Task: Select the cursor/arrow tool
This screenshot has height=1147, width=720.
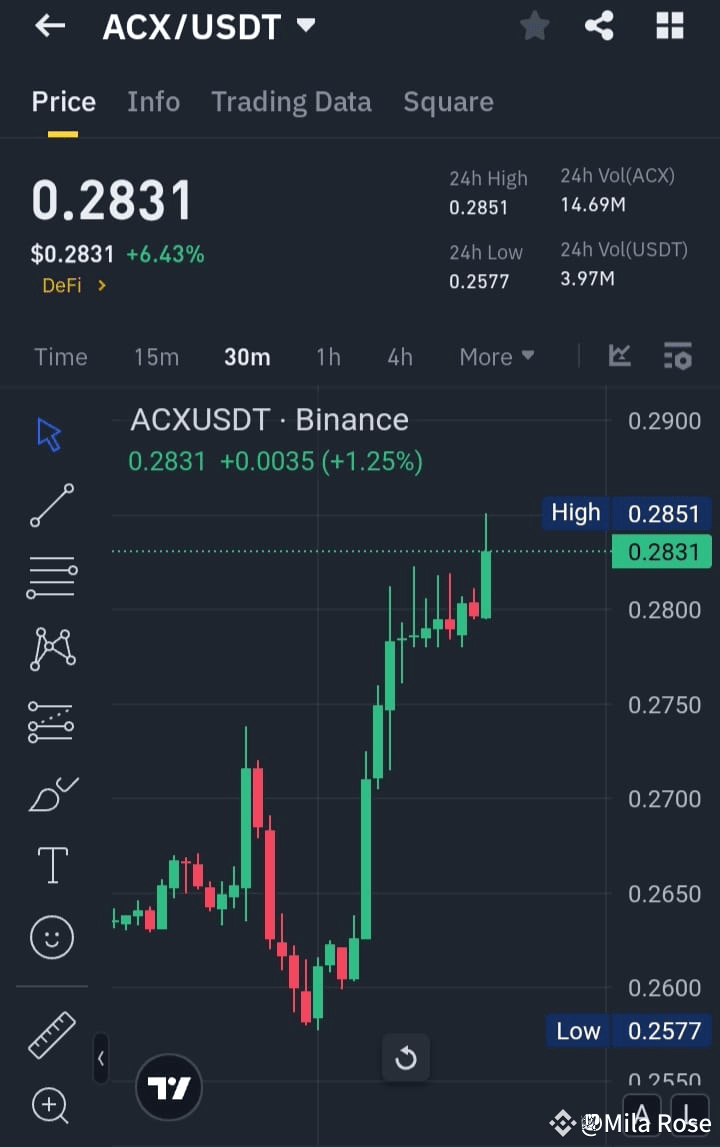Action: tap(50, 432)
